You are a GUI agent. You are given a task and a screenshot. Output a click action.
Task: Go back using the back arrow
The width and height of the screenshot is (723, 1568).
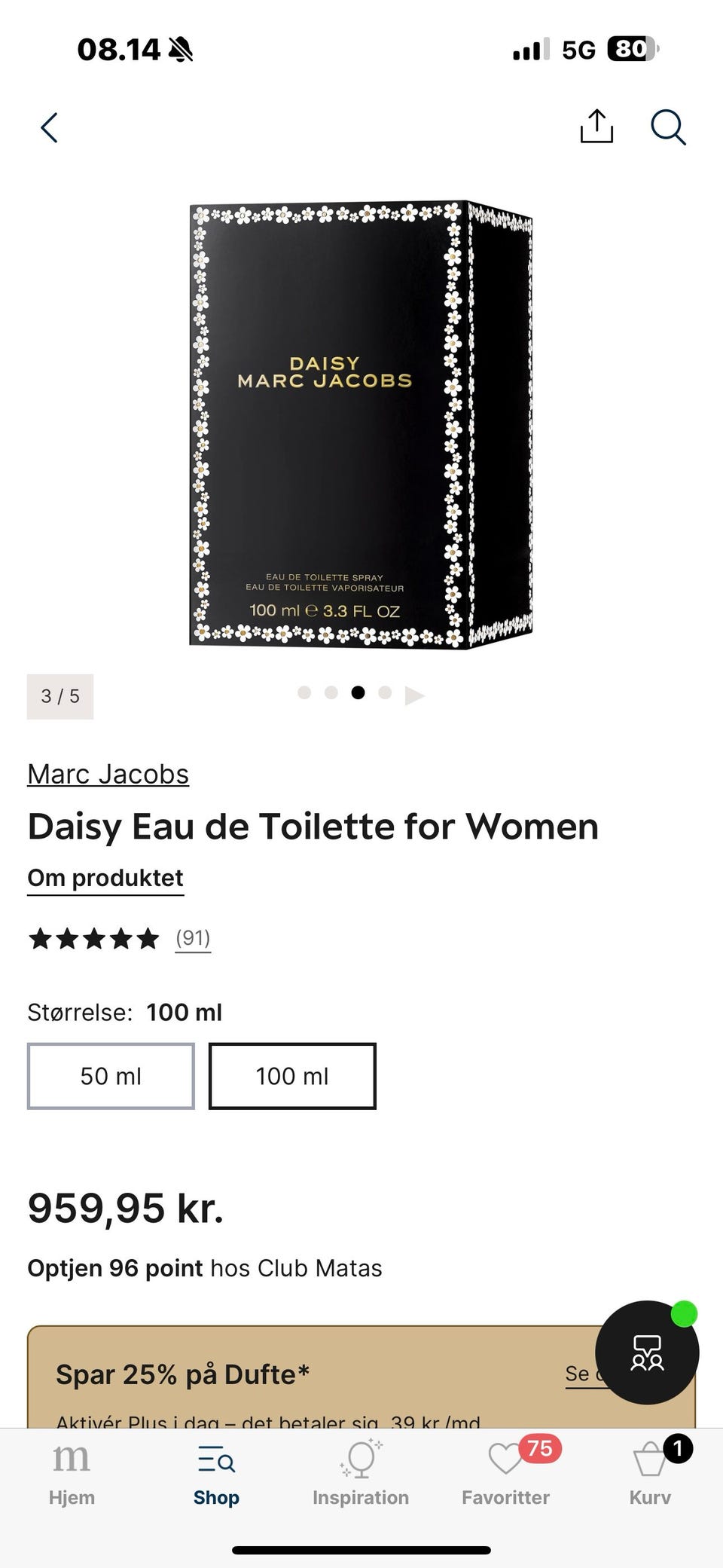49,127
